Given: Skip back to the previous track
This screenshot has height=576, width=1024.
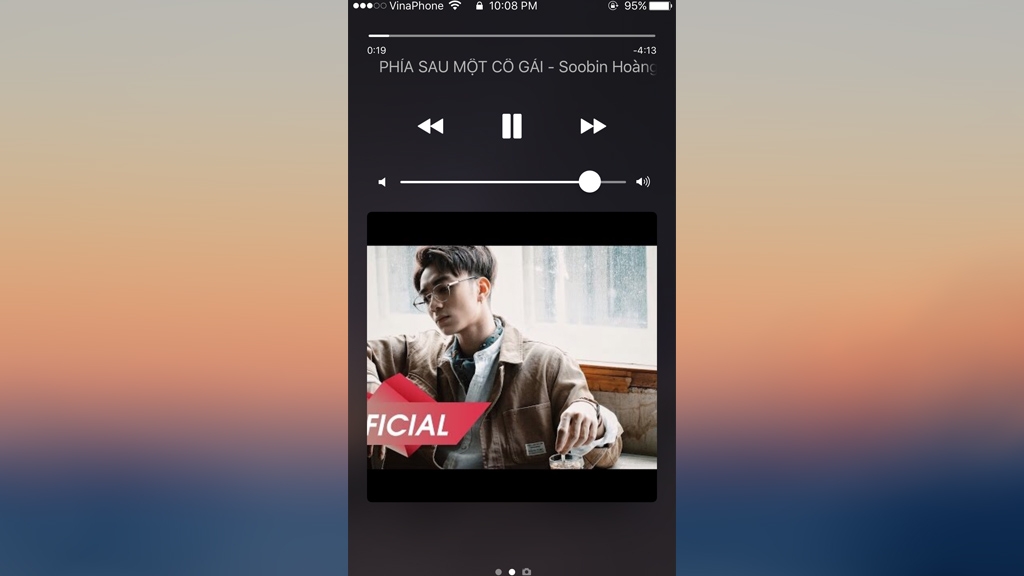Looking at the screenshot, I should click(430, 126).
